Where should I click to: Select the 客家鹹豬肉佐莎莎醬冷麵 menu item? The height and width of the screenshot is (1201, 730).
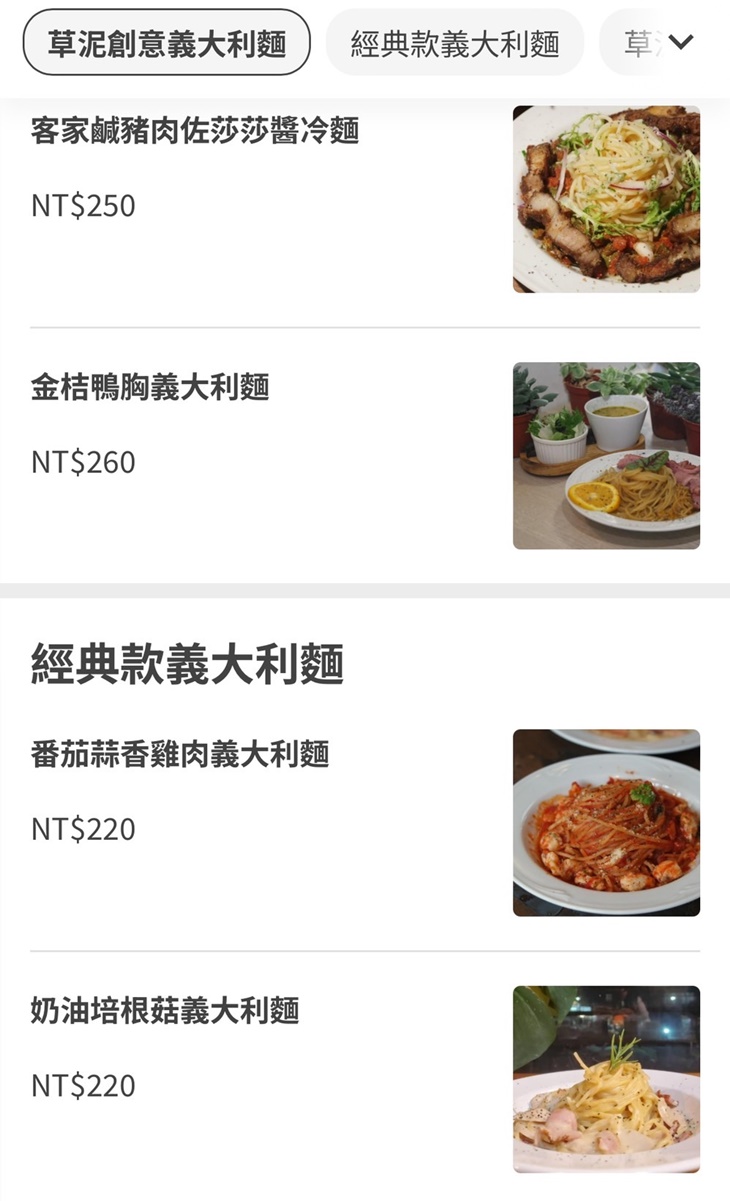coord(197,130)
